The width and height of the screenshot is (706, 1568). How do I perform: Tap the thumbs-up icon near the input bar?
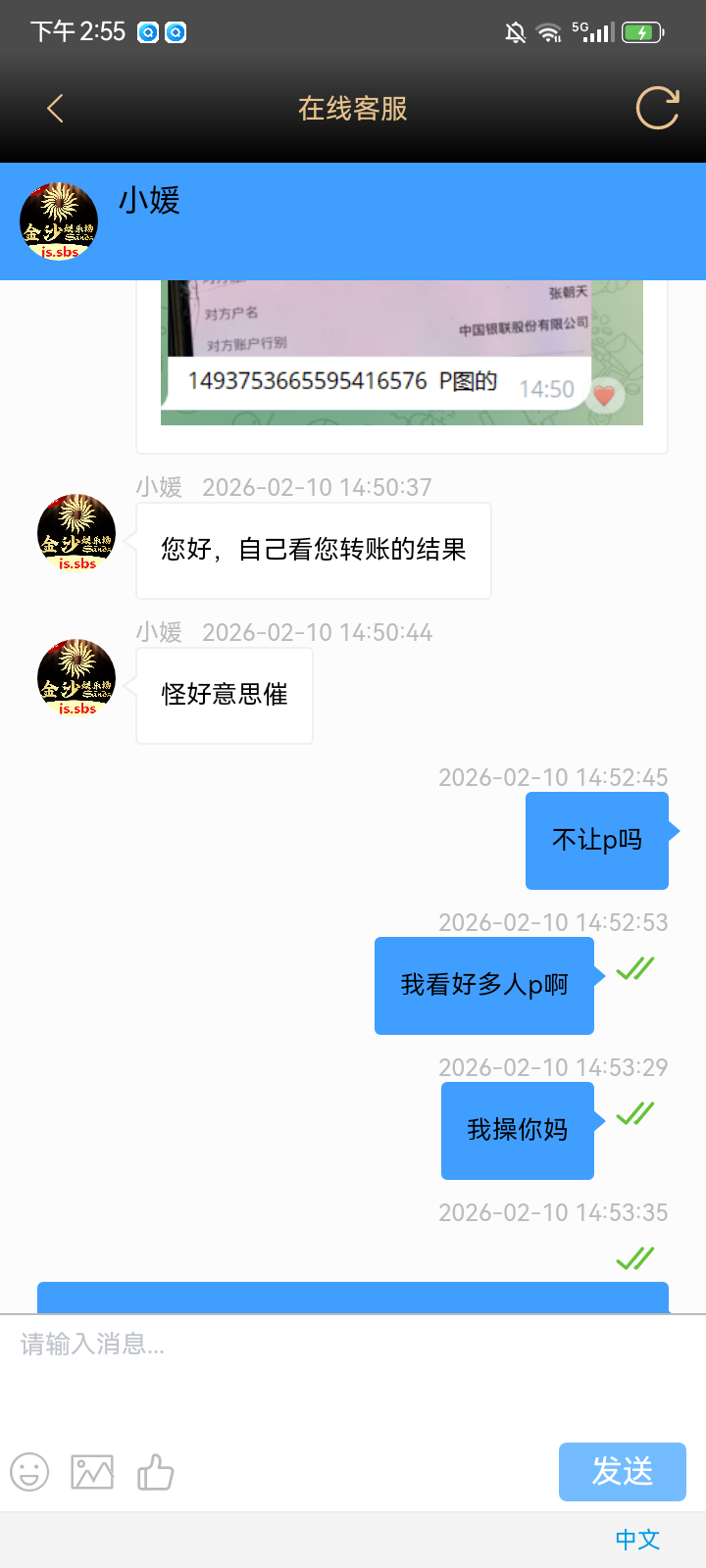tap(155, 1472)
